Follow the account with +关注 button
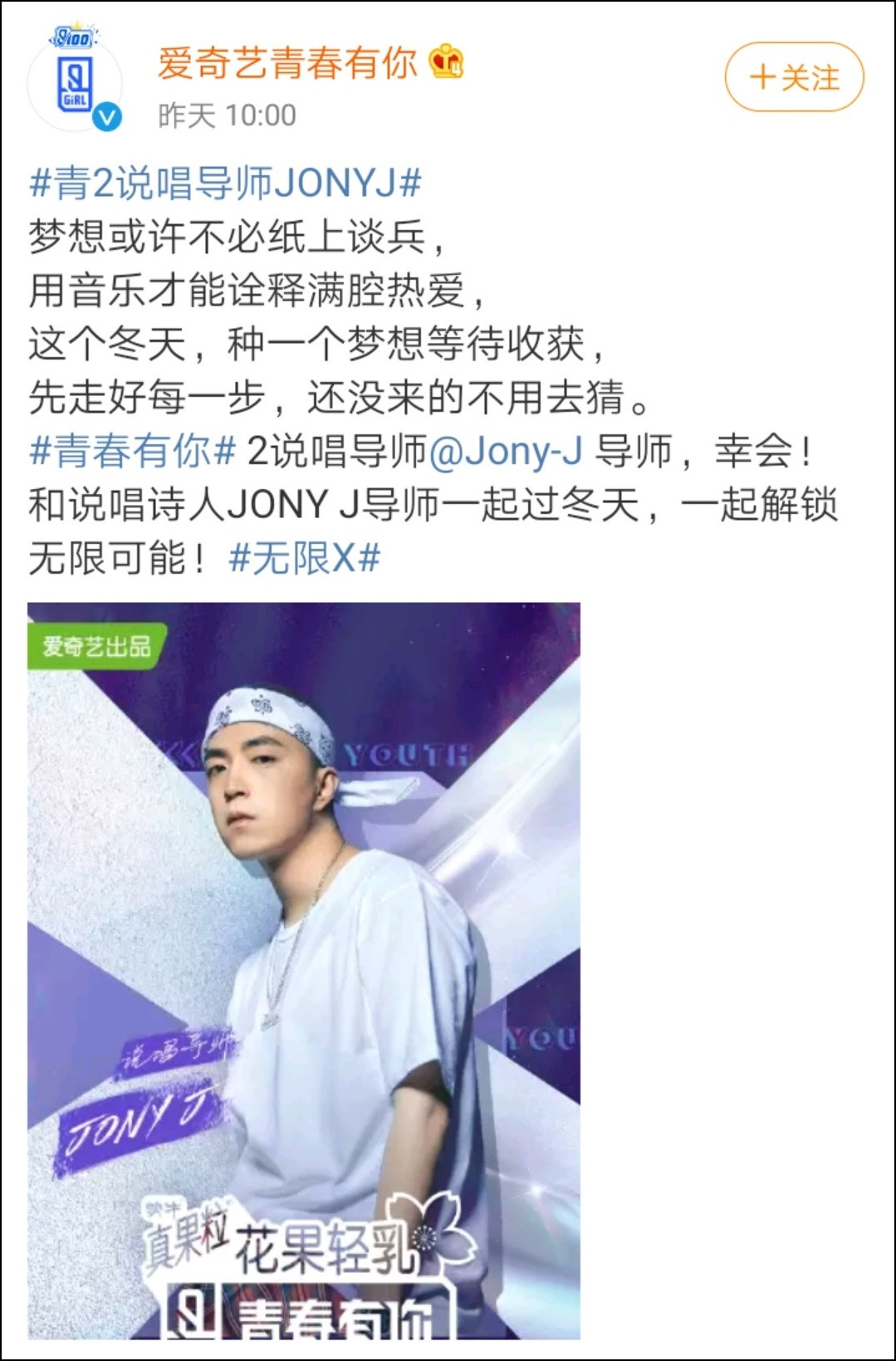Viewport: 896px width, 1361px height. tap(794, 77)
